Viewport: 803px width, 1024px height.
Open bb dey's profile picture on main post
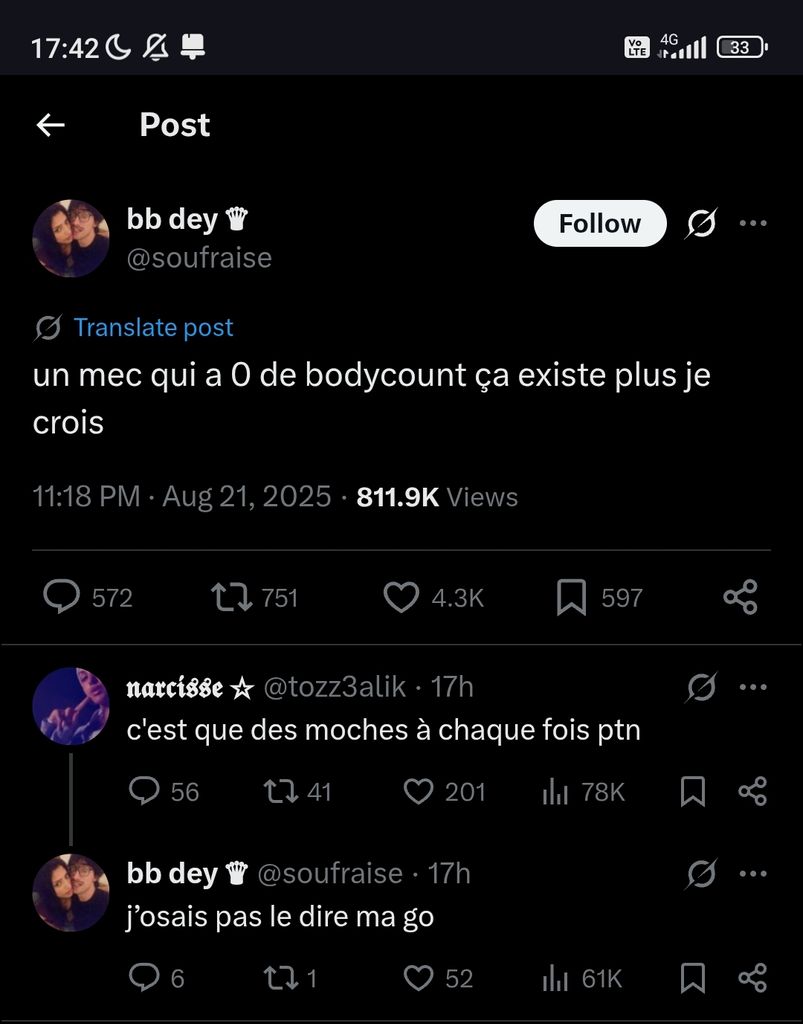point(70,238)
